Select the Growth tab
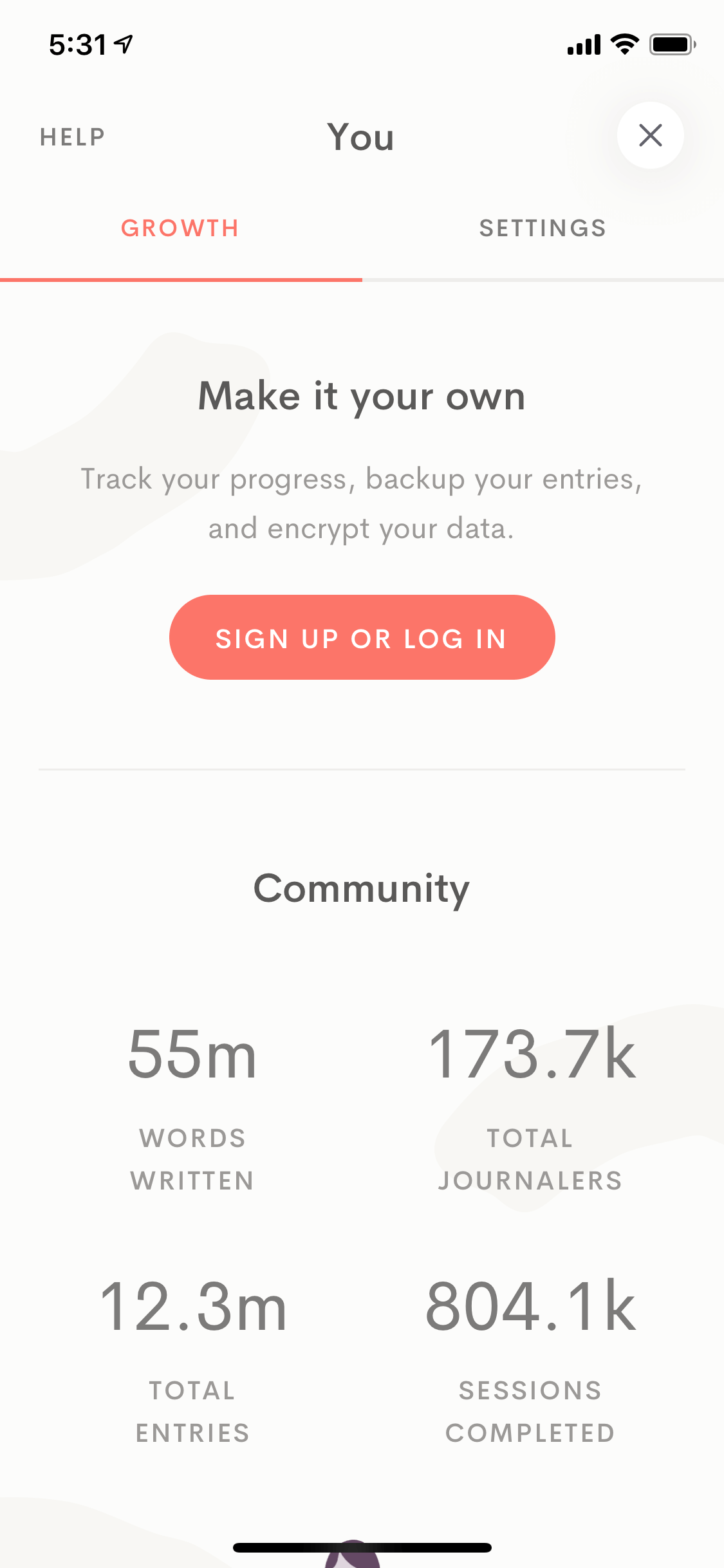 point(180,229)
